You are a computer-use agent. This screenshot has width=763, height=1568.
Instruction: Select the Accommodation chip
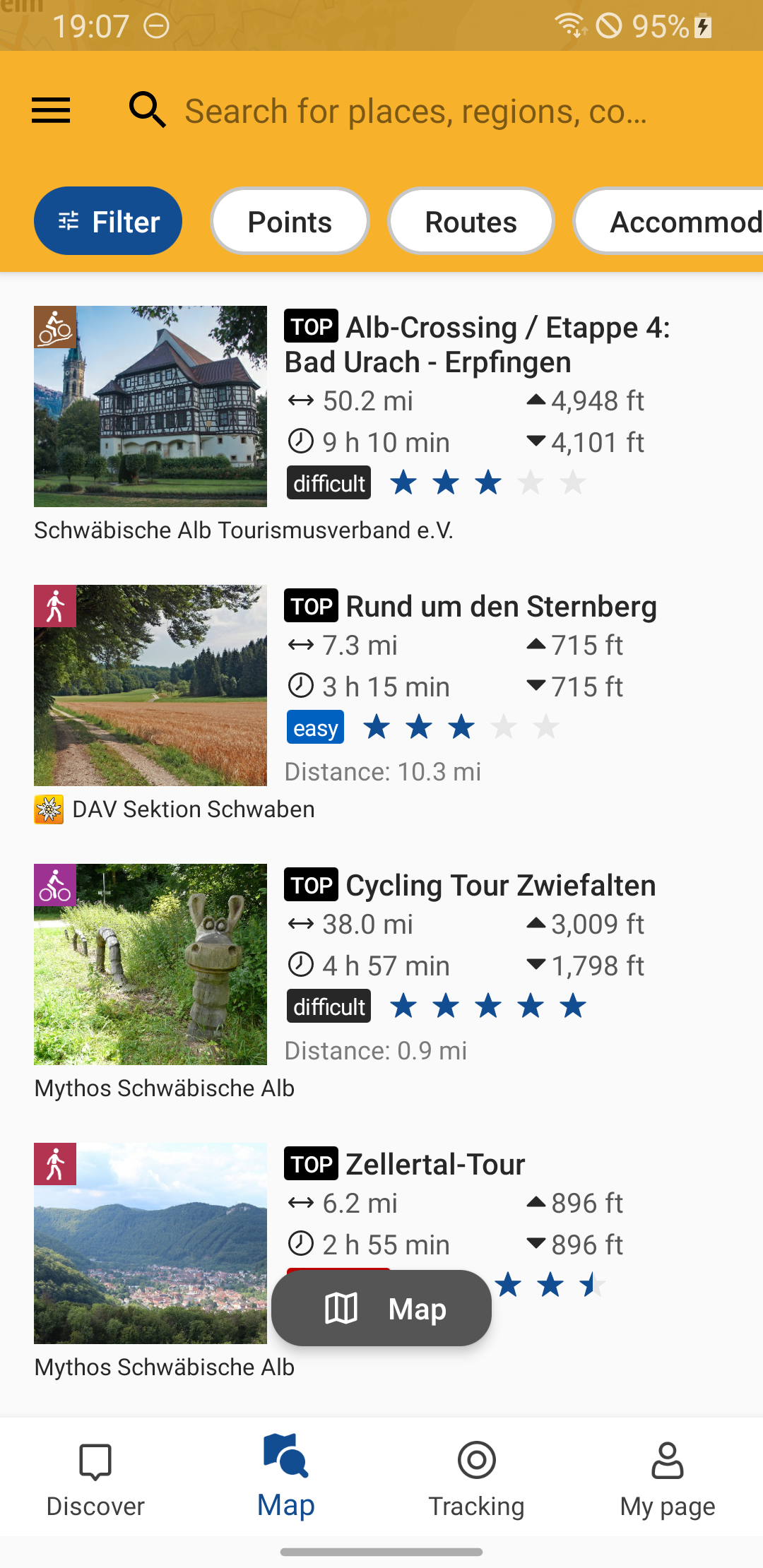668,221
